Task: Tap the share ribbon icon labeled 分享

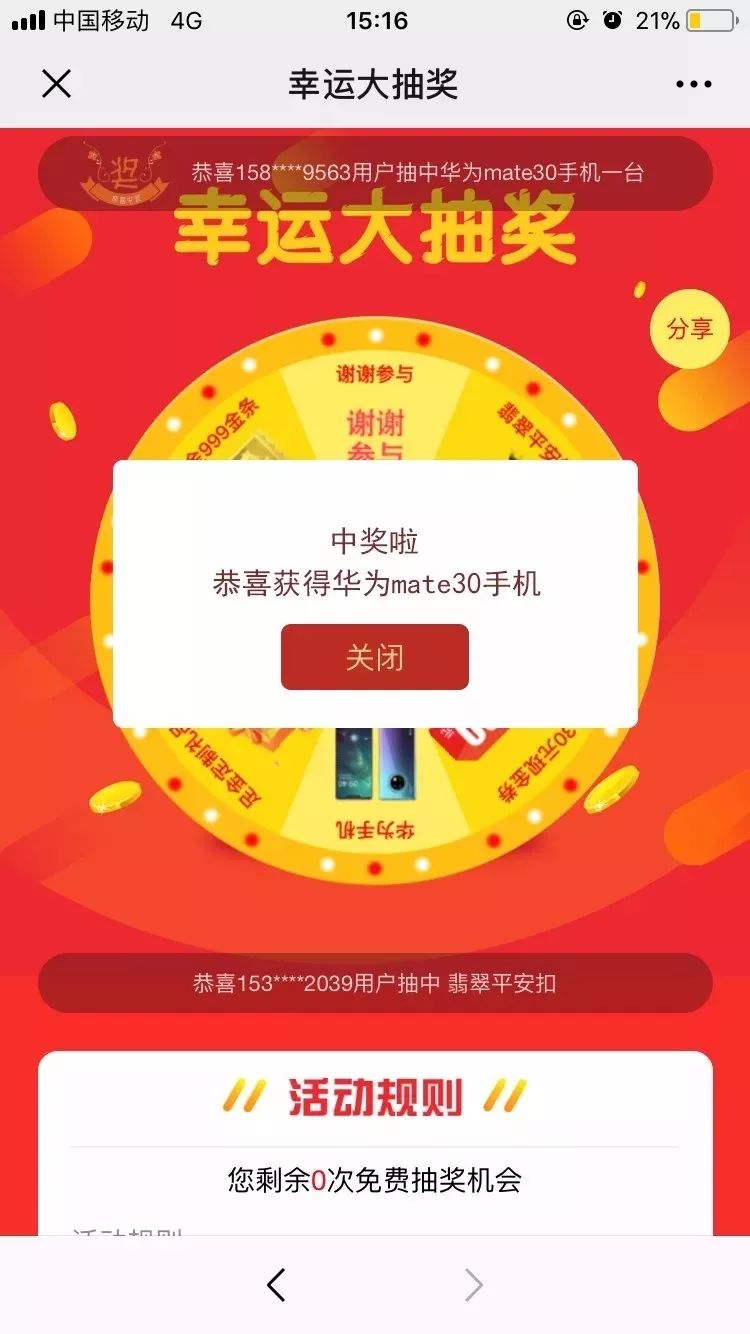Action: 689,328
